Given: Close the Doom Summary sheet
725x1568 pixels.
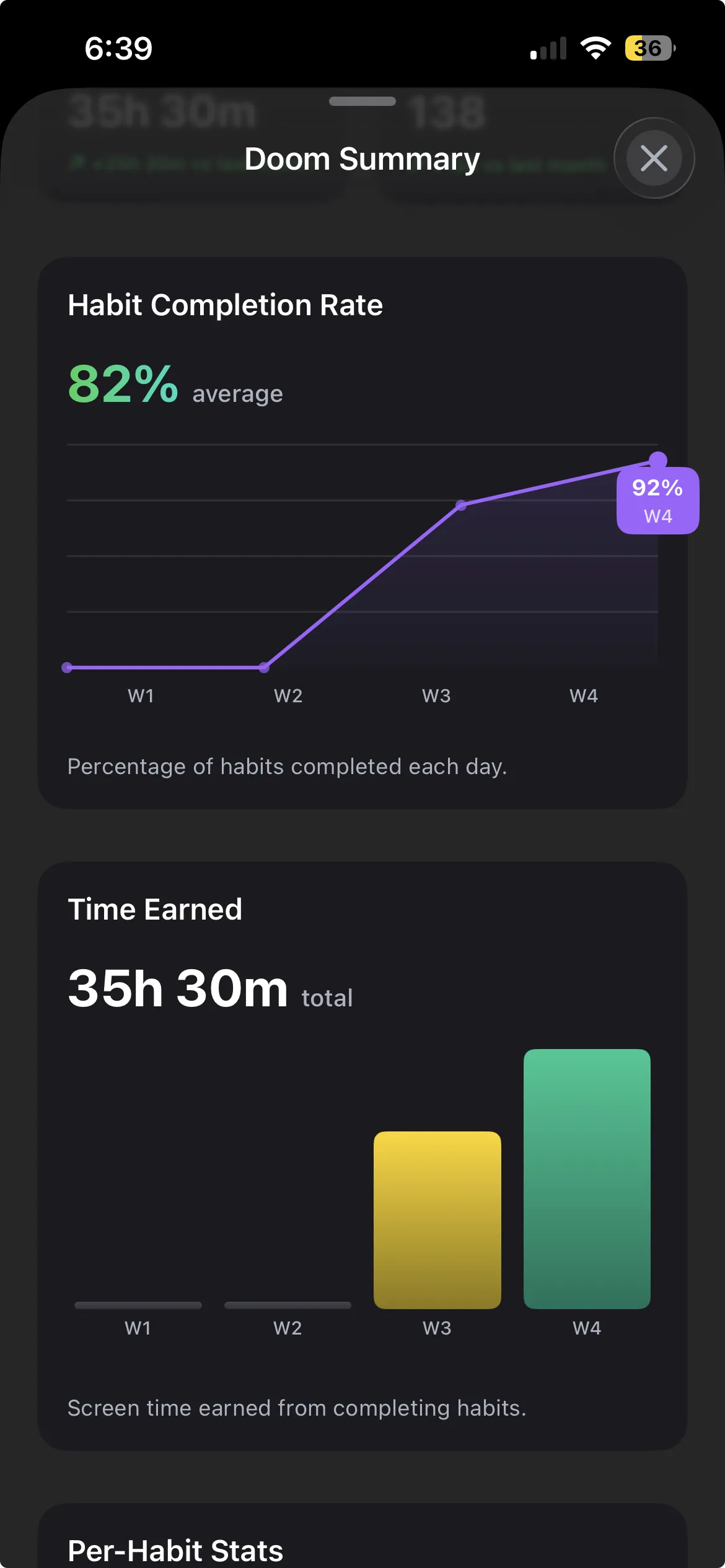Looking at the screenshot, I should click(x=654, y=158).
